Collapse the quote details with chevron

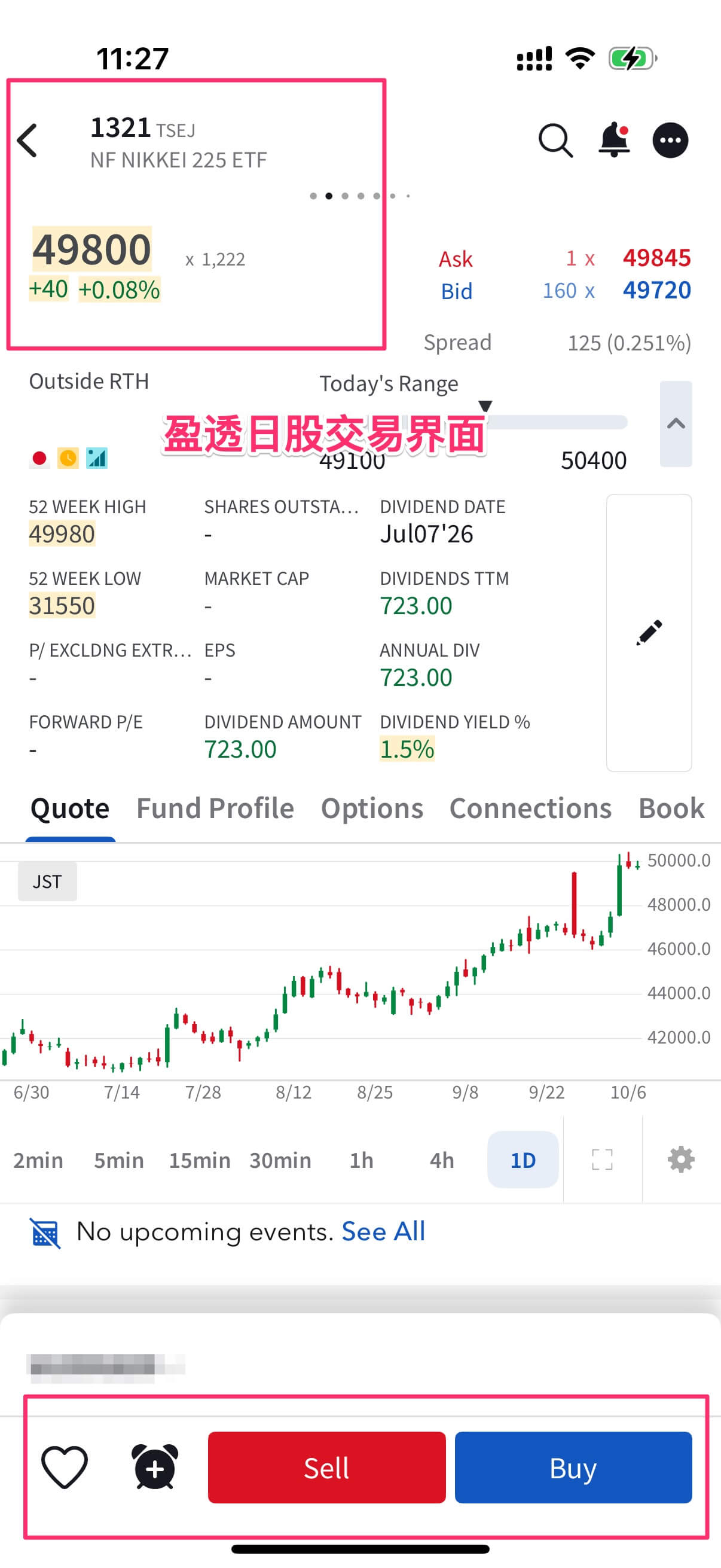click(676, 423)
